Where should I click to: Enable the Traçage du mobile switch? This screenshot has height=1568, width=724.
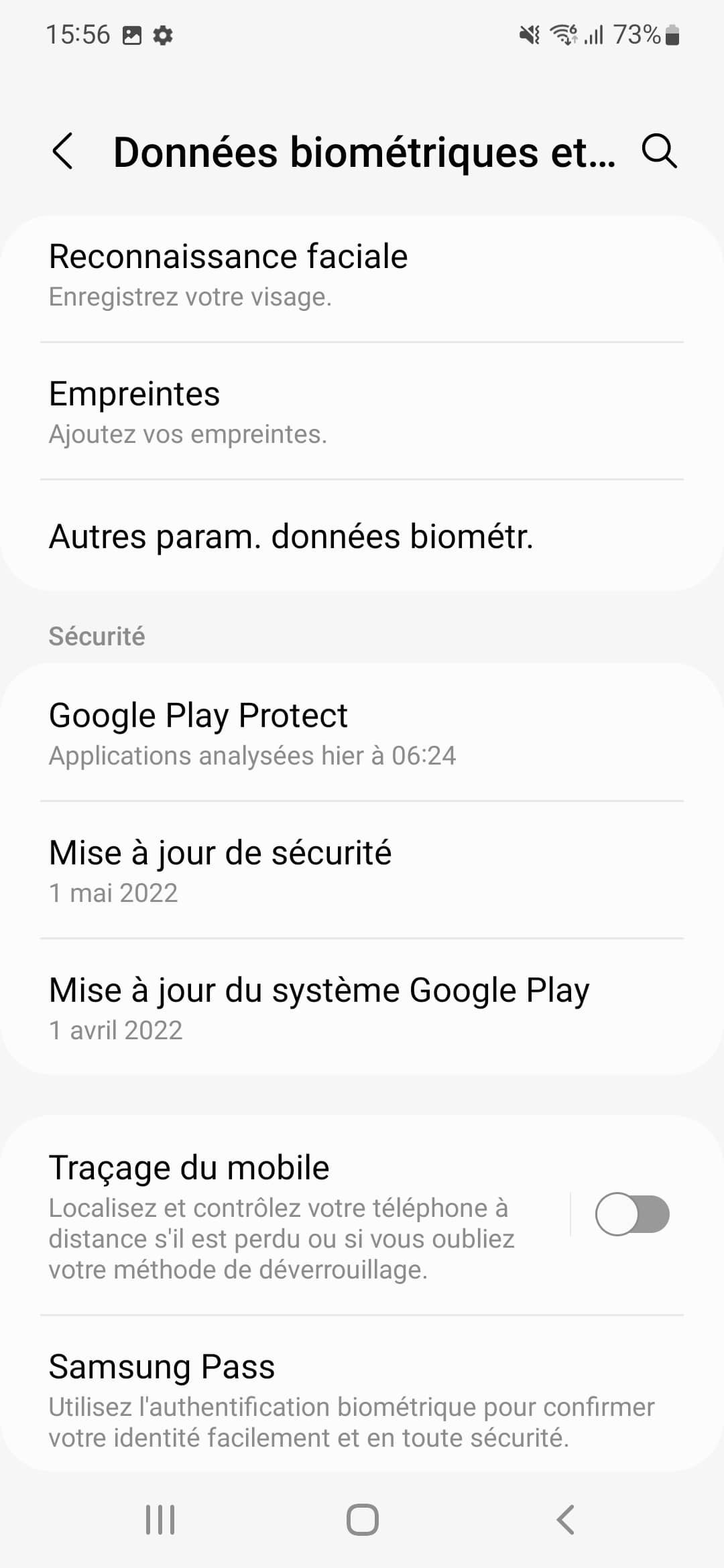point(632,1214)
